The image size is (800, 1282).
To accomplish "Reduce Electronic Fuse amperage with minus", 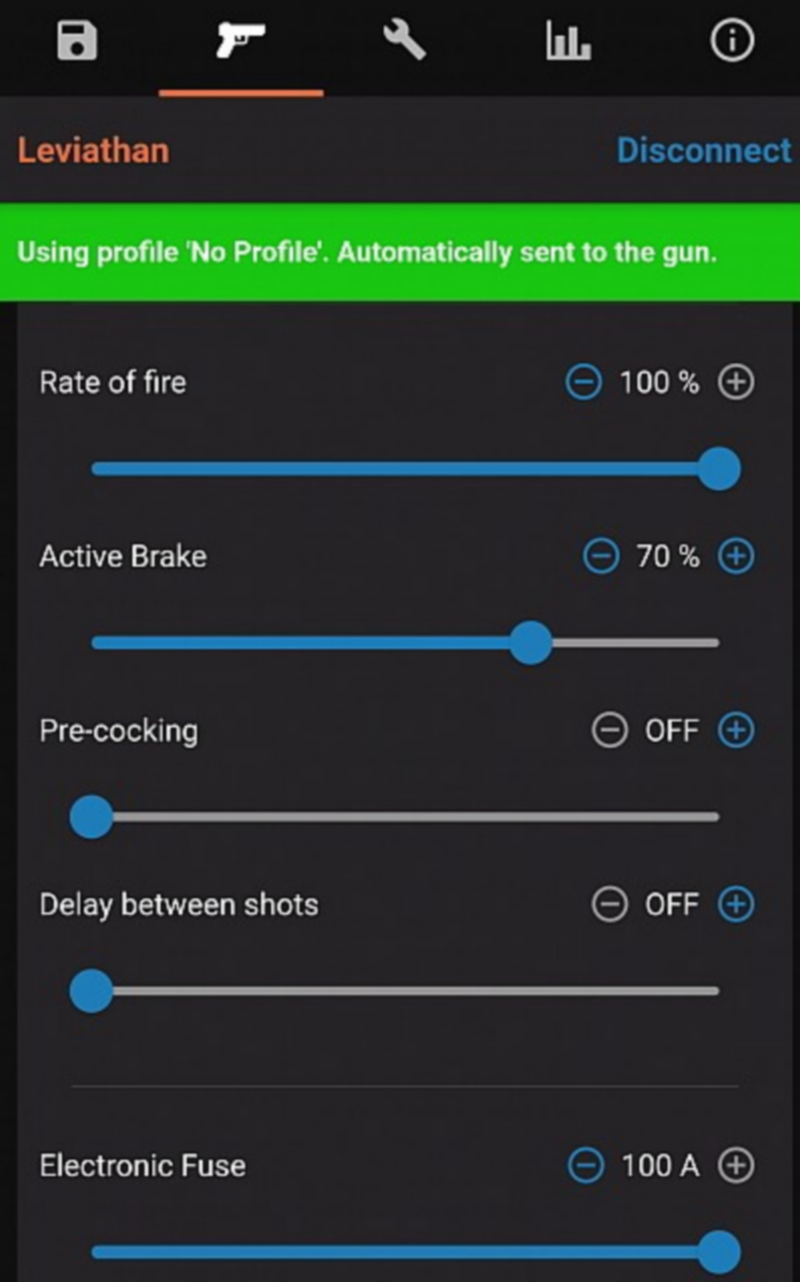I will [586, 1165].
